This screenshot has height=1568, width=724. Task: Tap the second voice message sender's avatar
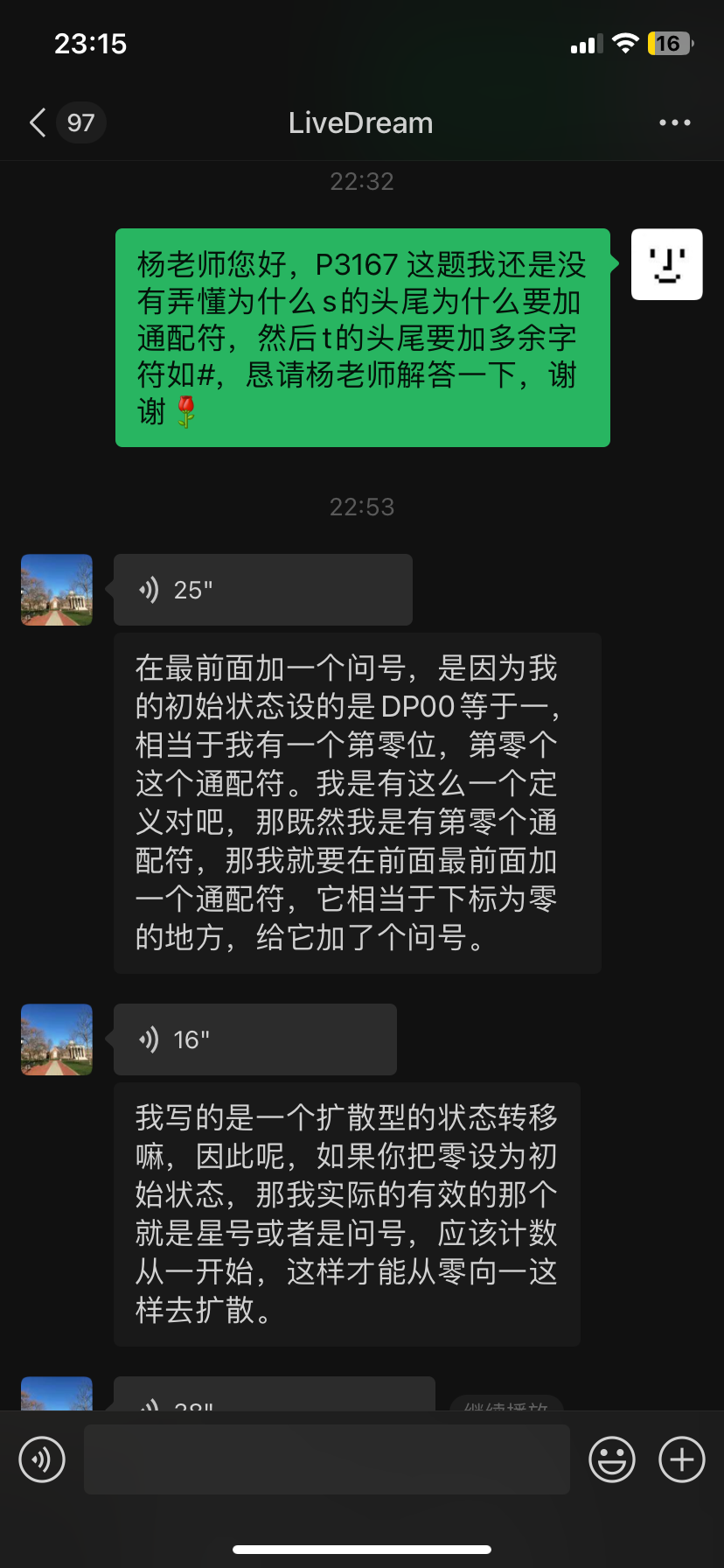[56, 1039]
